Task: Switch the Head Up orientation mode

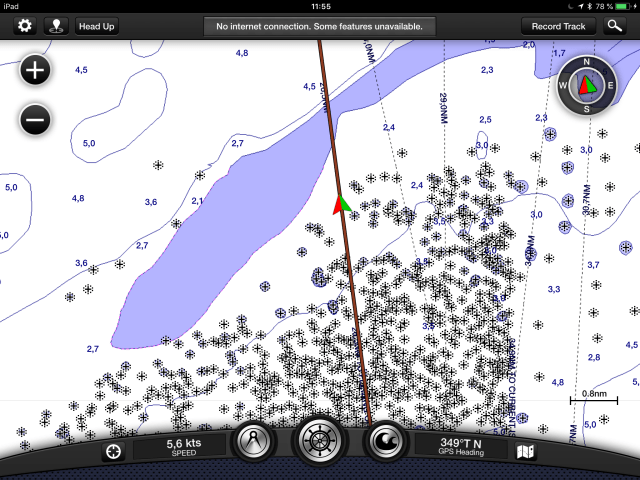Action: (97, 27)
